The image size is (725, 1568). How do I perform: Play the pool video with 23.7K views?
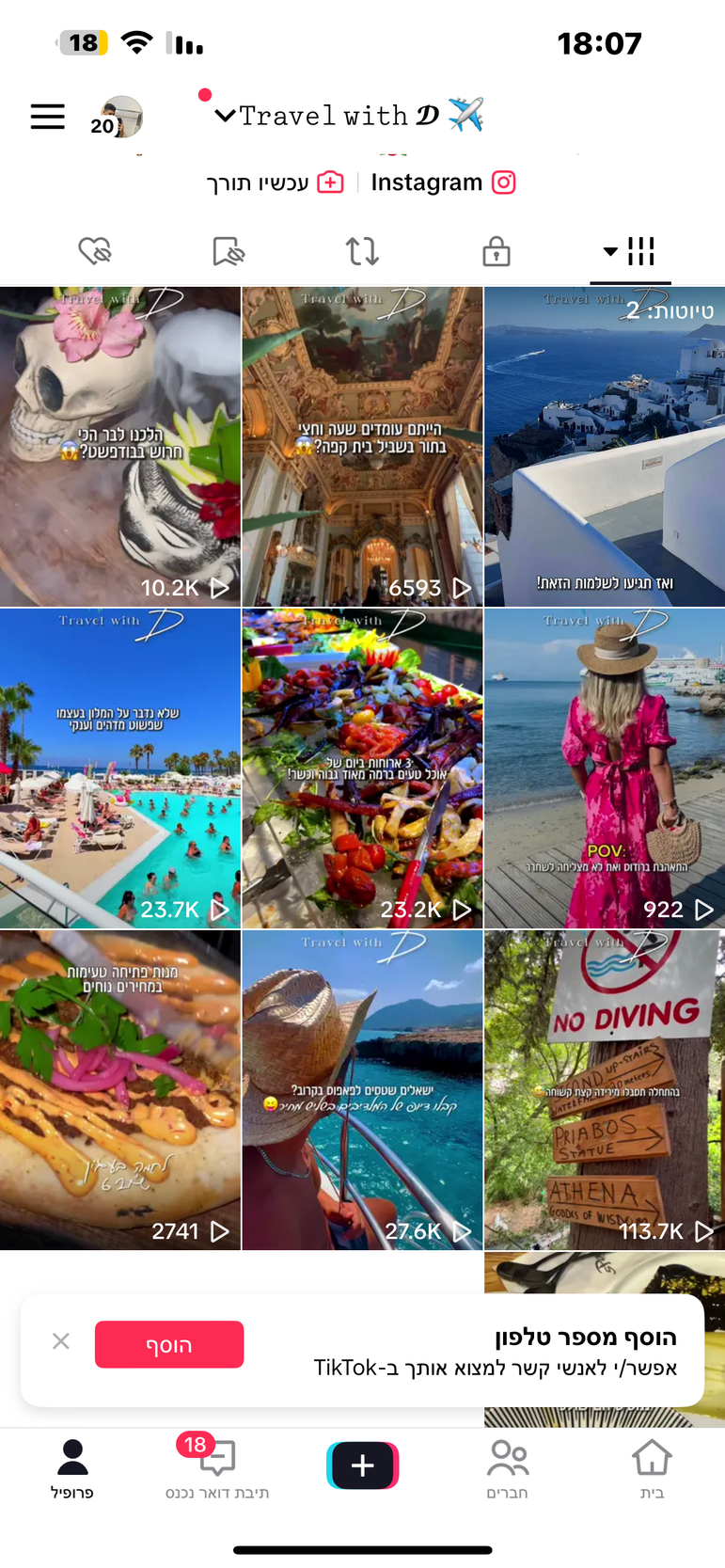pos(120,768)
